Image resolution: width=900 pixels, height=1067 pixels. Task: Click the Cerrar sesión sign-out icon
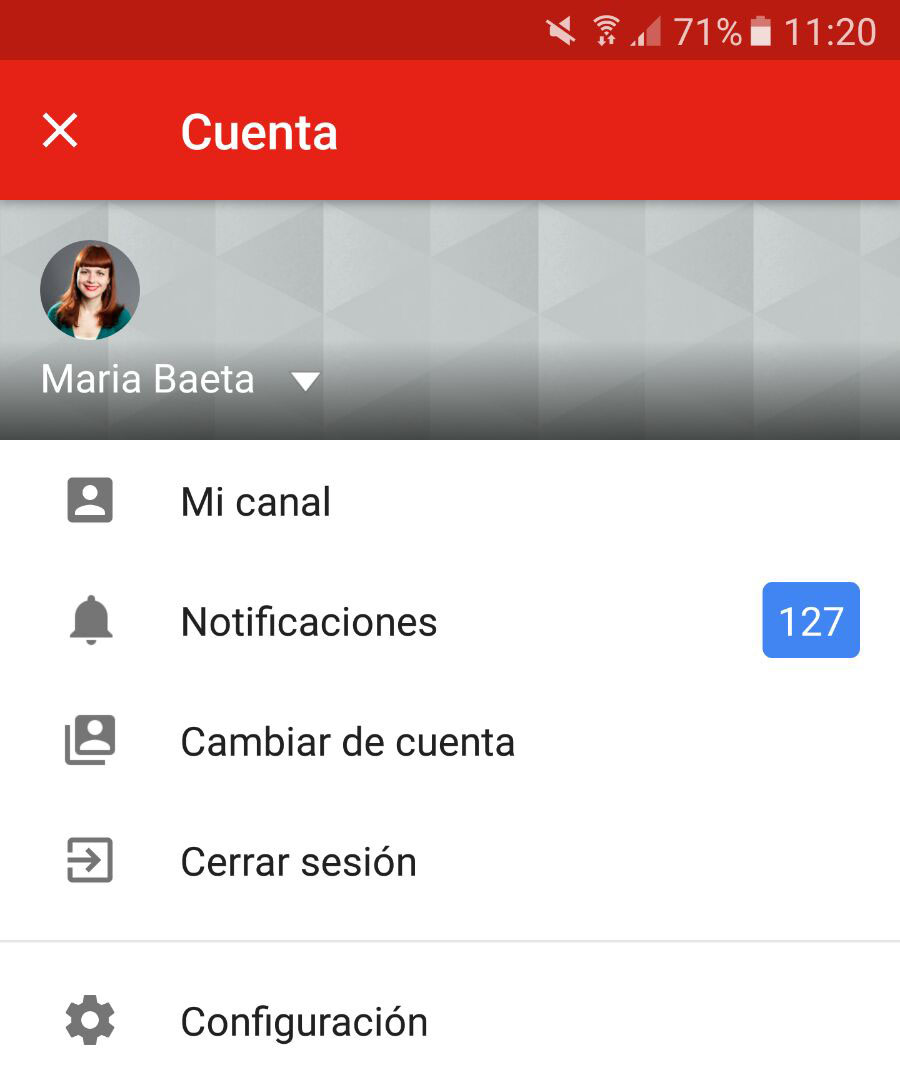pos(90,861)
